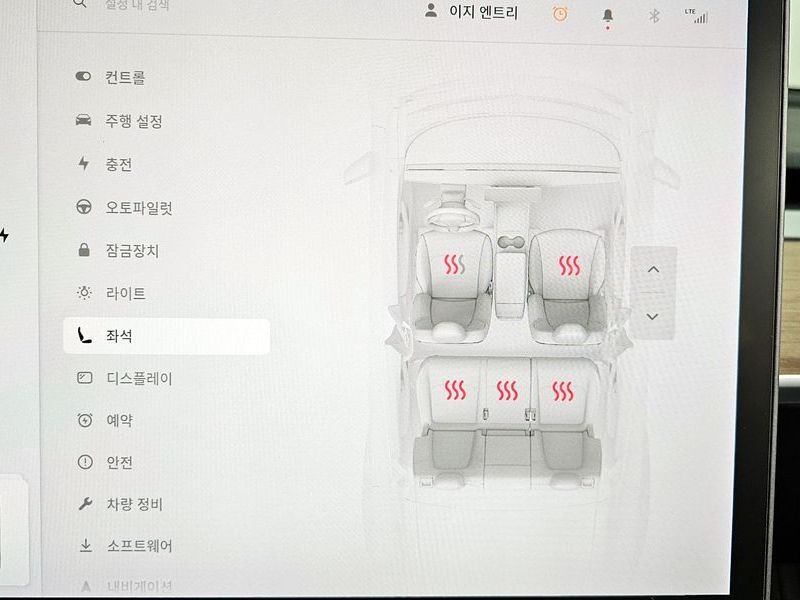Tap the up arrow beside the seats
This screenshot has width=800, height=600.
coord(653,270)
